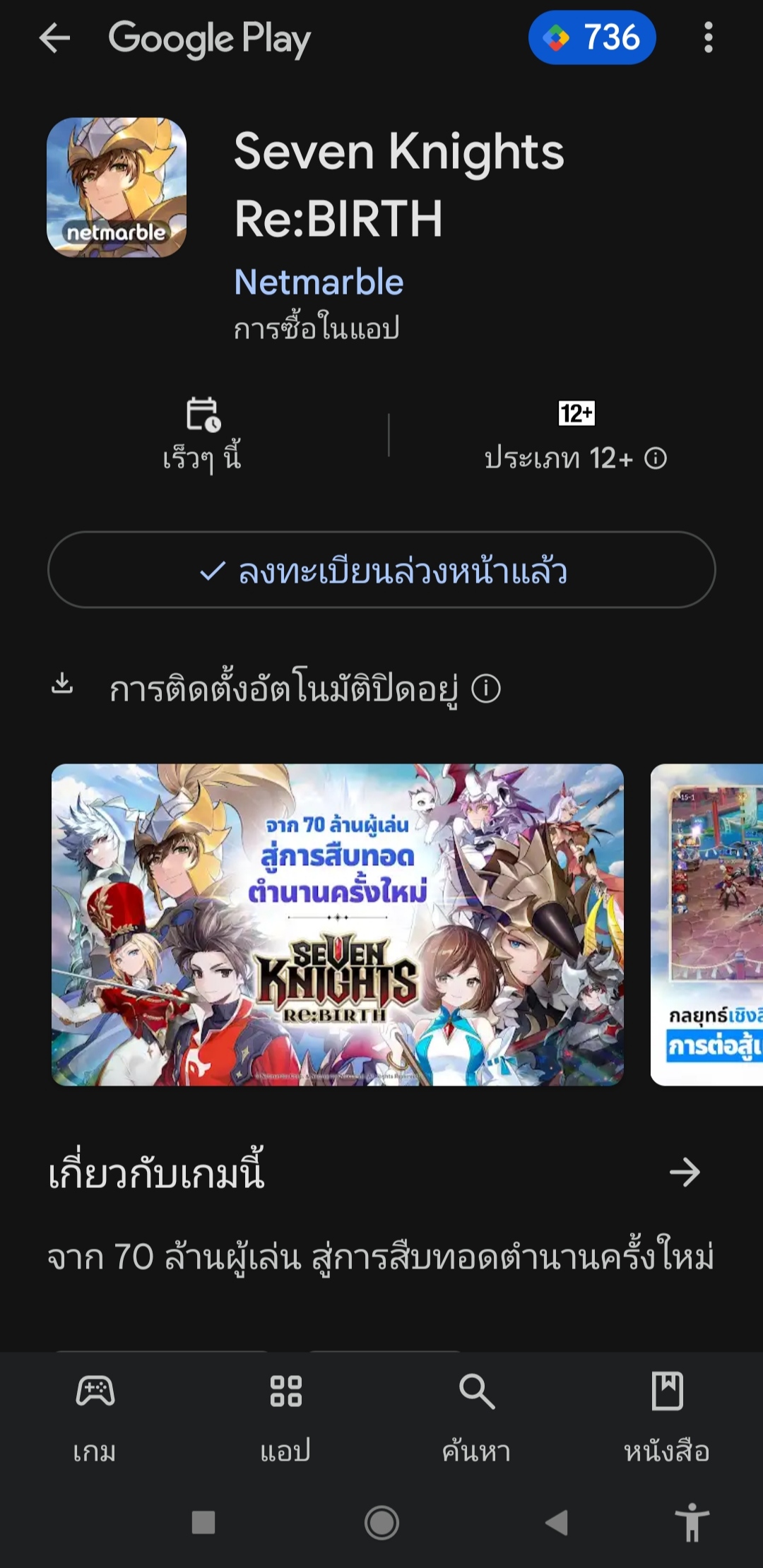Switch to the Apps (แอป) tab

pos(286,1418)
